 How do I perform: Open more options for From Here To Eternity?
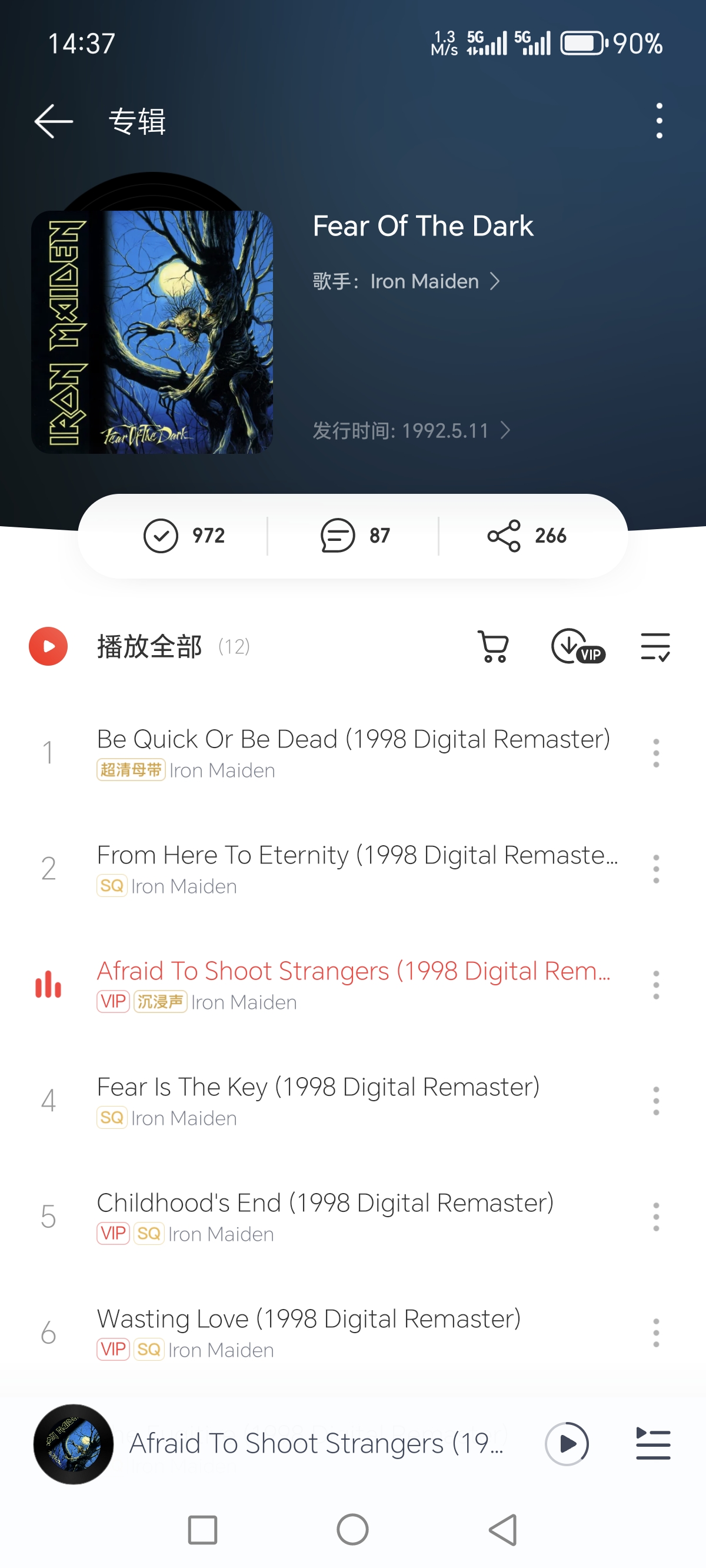(x=655, y=869)
